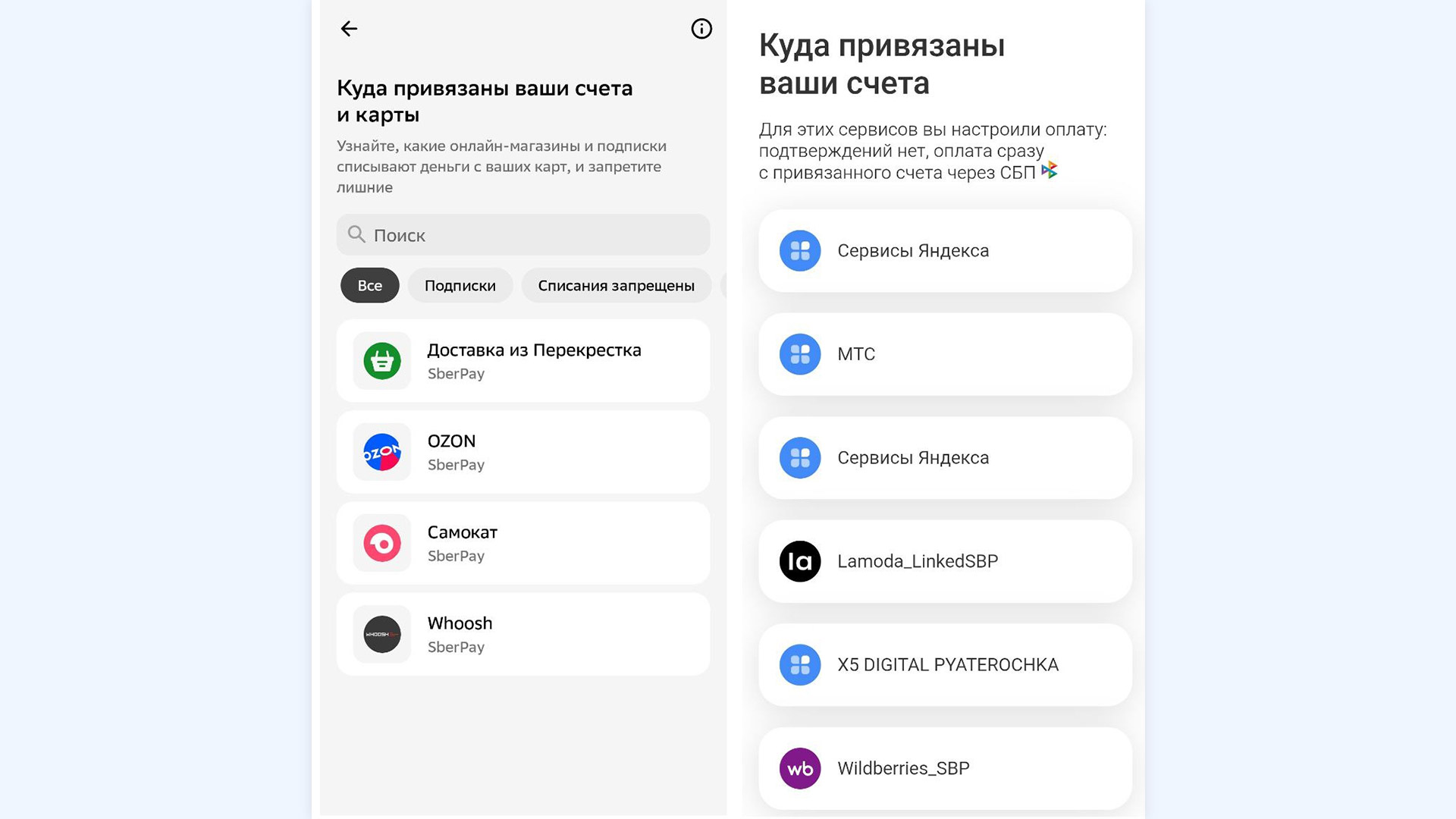
Task: Open the Wildberries_SBP card
Action: pyautogui.click(x=945, y=768)
